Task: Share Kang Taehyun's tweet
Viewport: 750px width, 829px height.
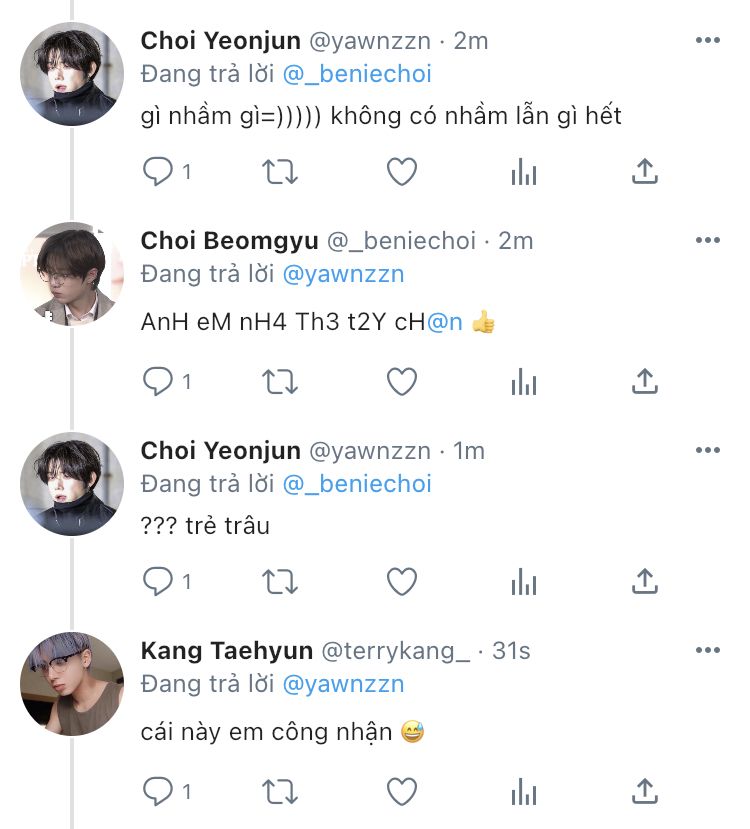Action: (645, 792)
